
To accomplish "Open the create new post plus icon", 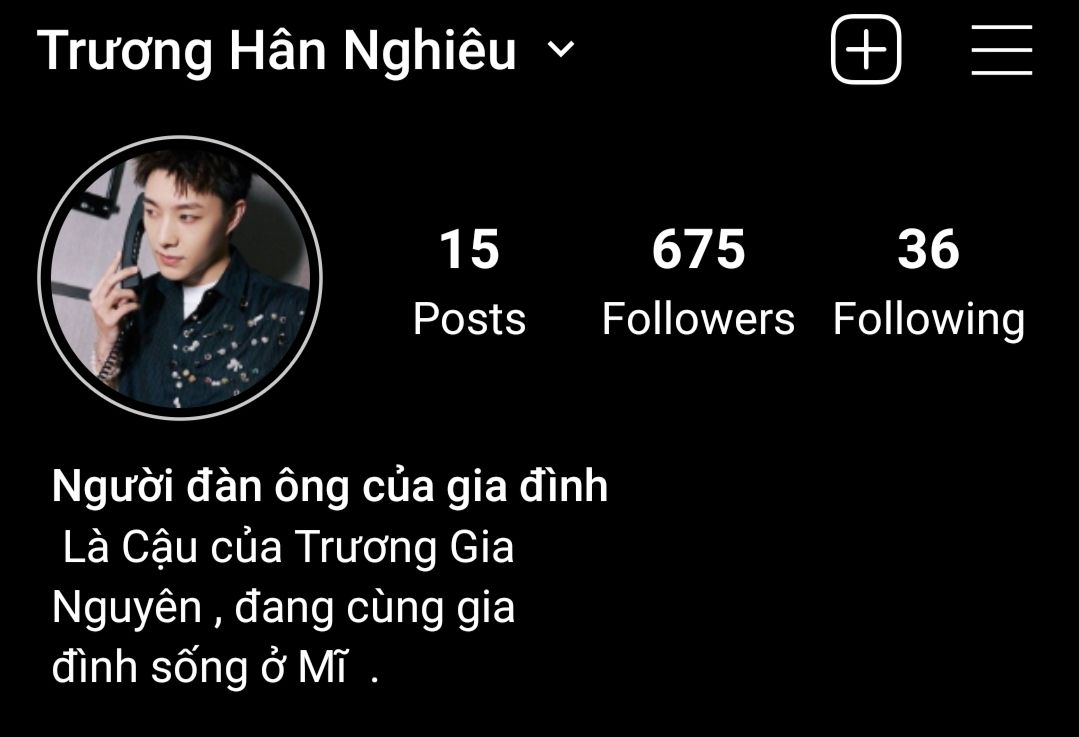I will (x=866, y=50).
